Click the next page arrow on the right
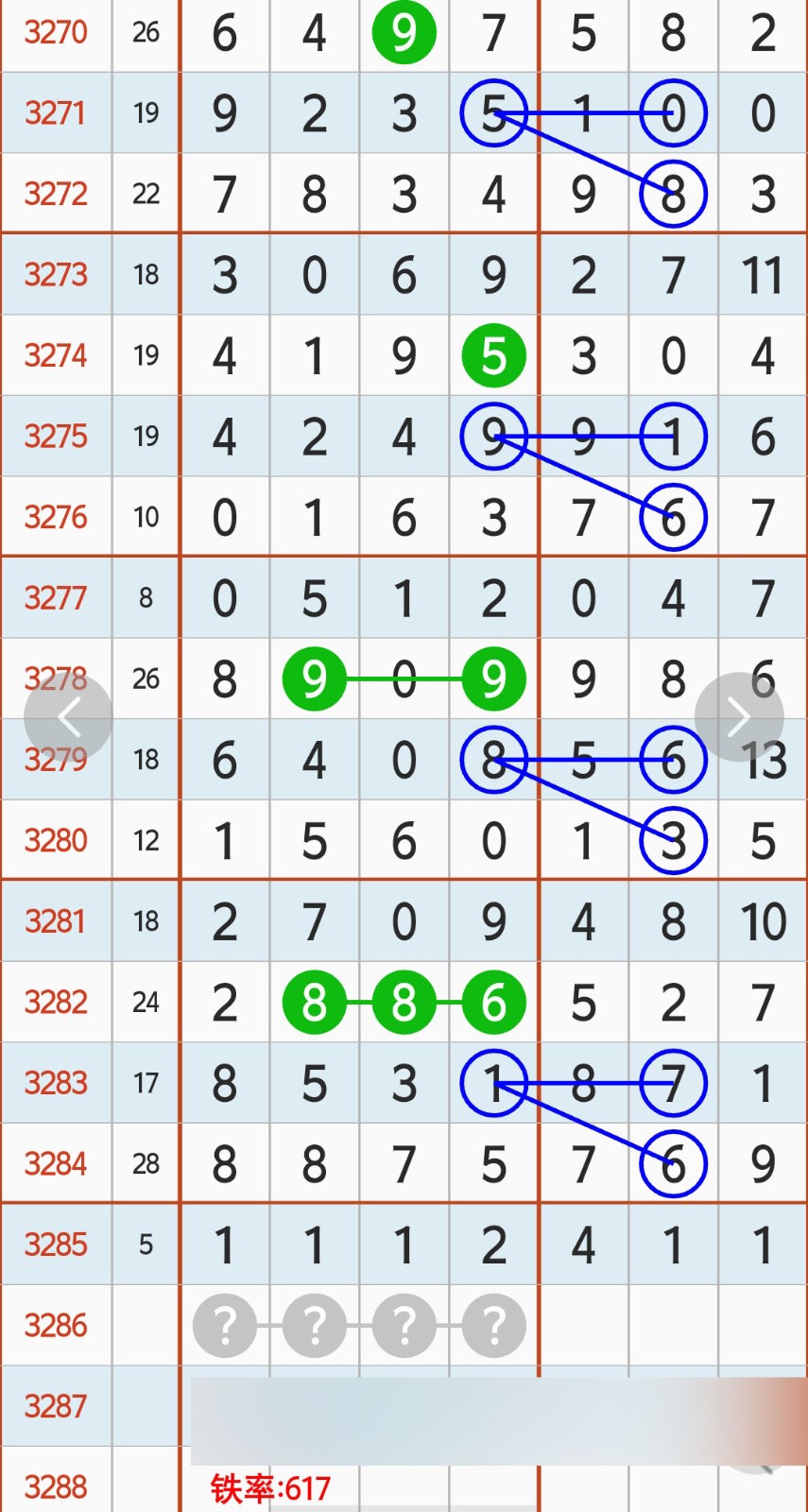The width and height of the screenshot is (808, 1512). point(740,716)
